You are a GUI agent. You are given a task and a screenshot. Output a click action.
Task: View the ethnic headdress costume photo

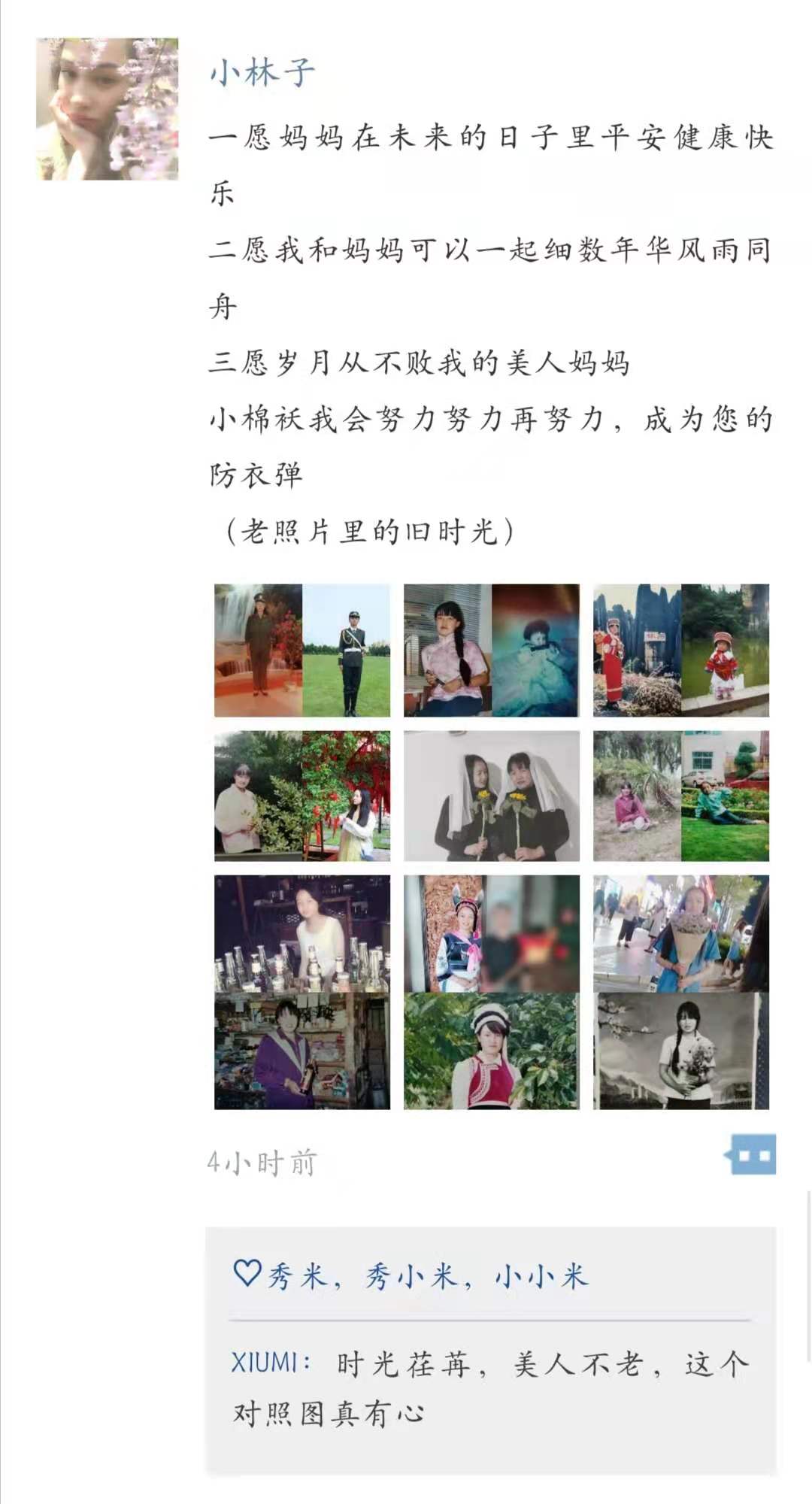[492, 992]
